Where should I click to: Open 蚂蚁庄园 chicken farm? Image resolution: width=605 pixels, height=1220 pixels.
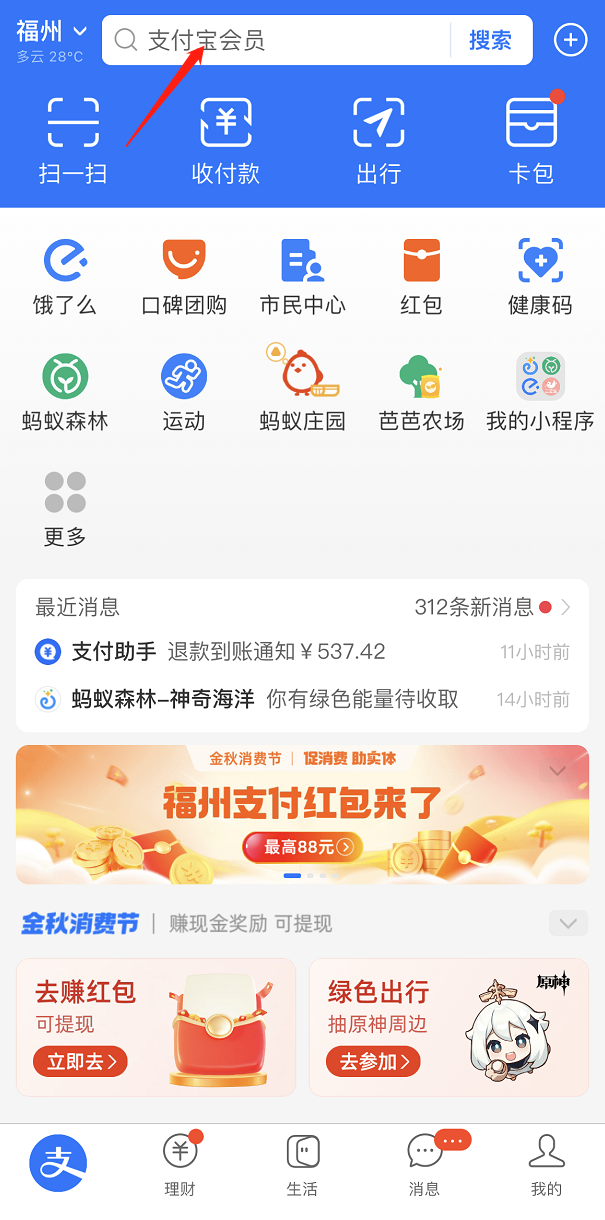[x=303, y=392]
